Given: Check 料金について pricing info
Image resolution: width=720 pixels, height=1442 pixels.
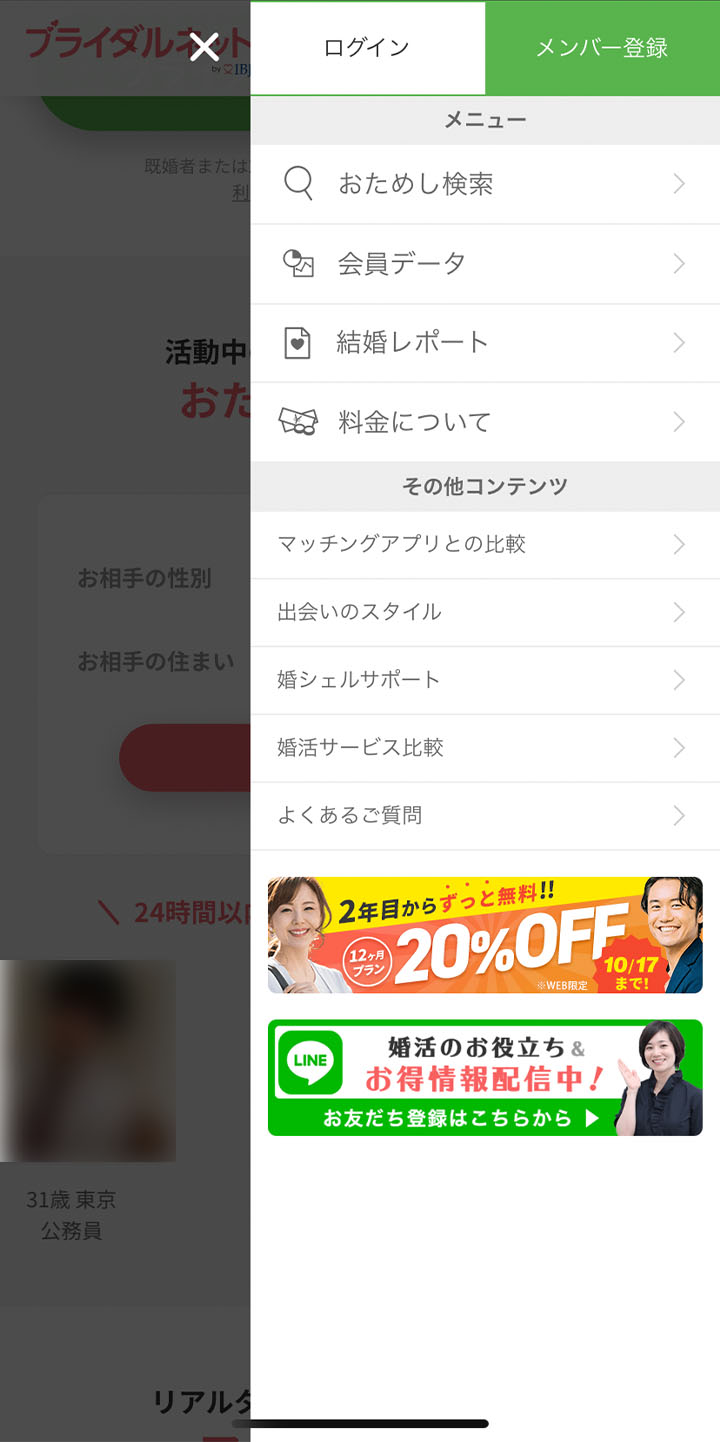Looking at the screenshot, I should [x=485, y=422].
